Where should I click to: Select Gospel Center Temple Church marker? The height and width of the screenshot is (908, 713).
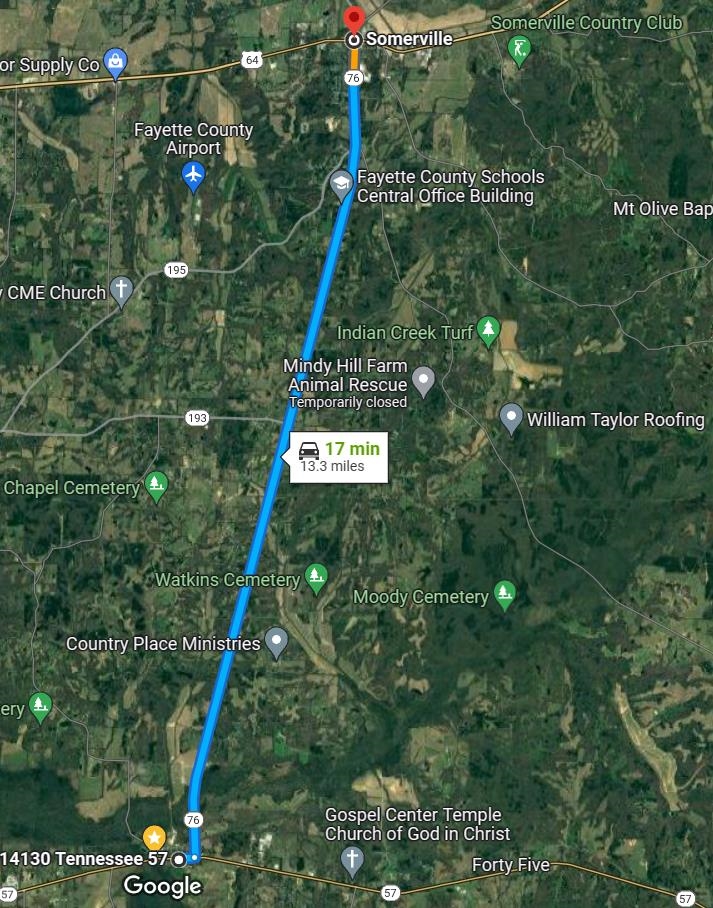click(x=351, y=858)
